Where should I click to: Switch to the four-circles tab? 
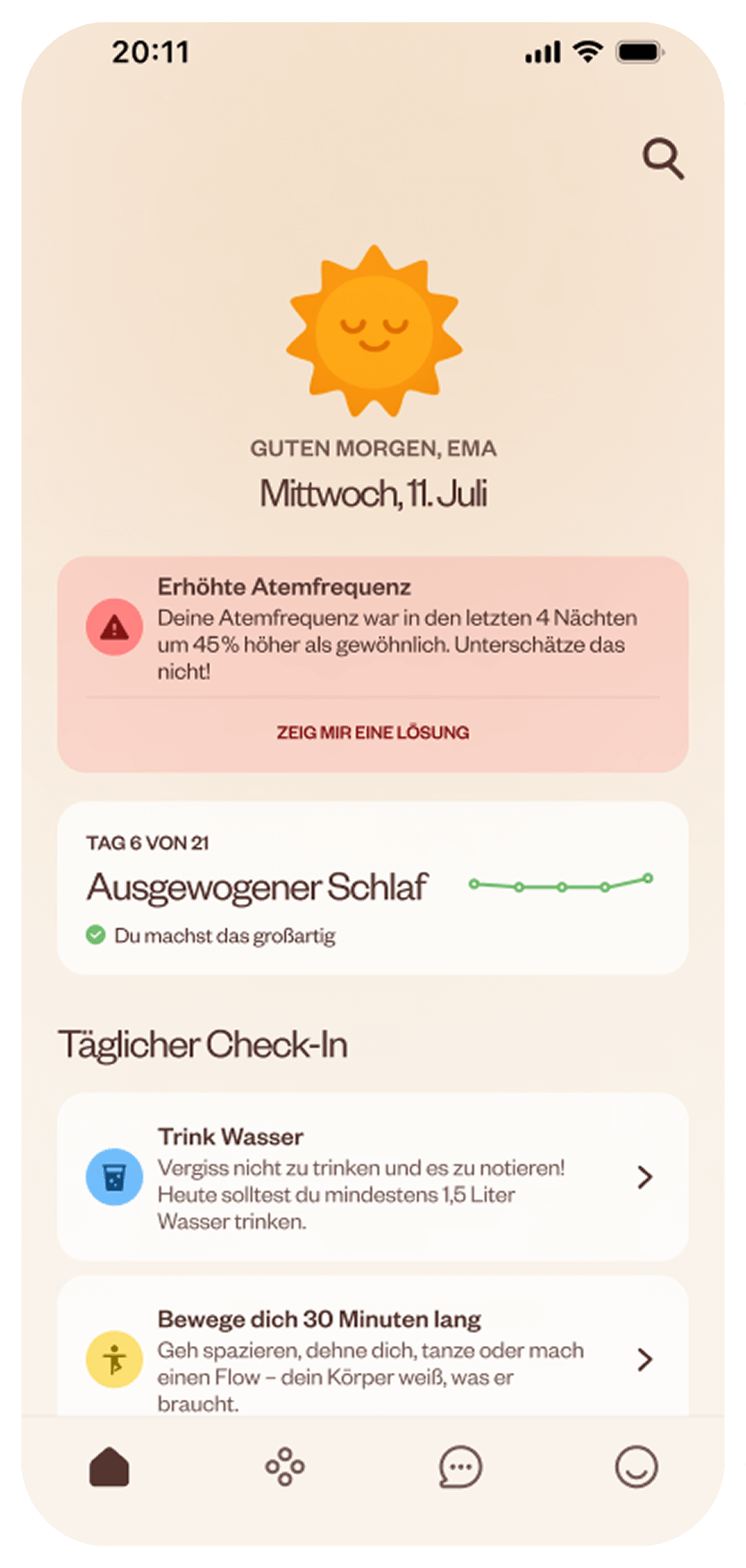[284, 1468]
